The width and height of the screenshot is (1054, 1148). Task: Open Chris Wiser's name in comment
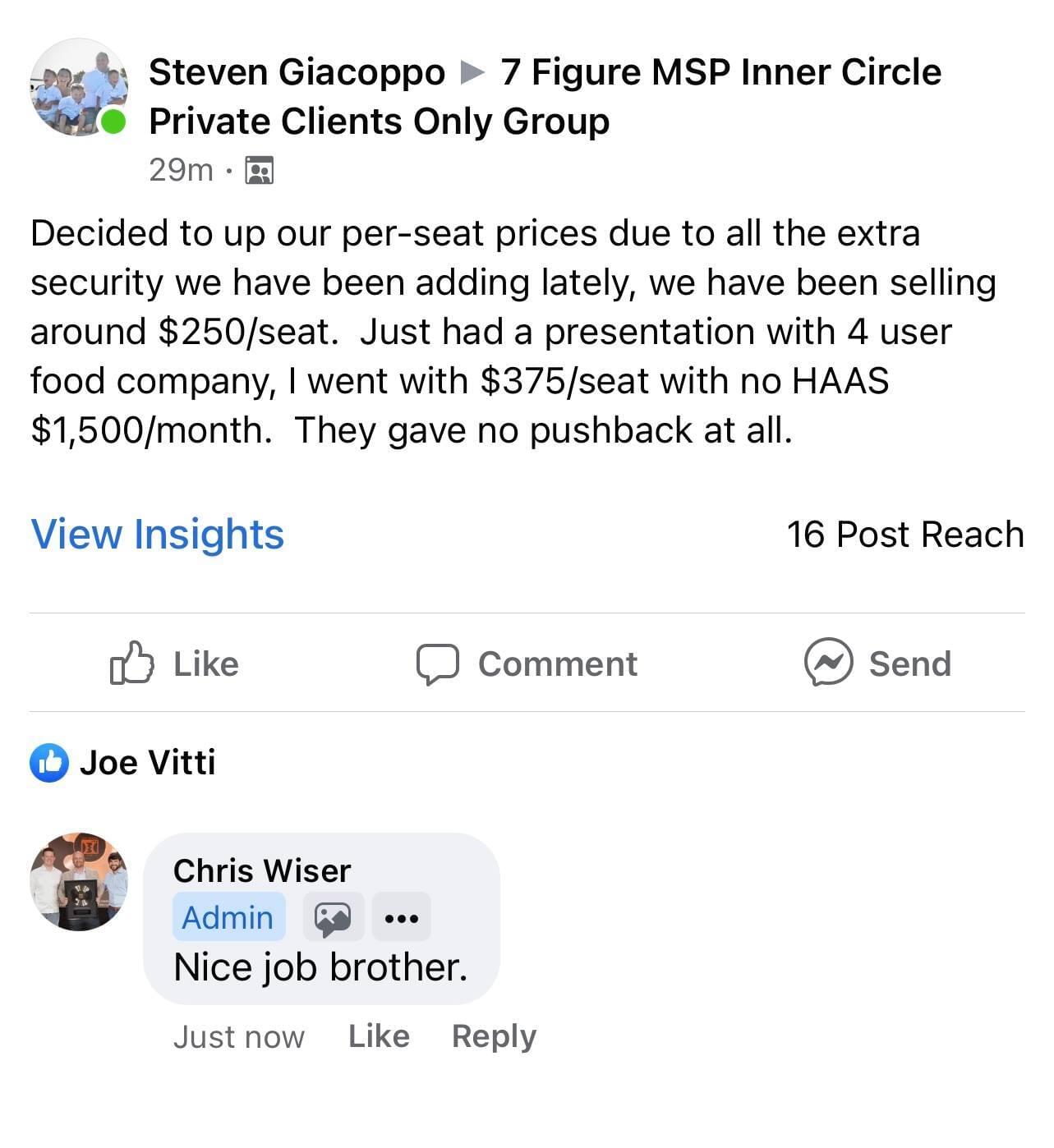coord(261,870)
